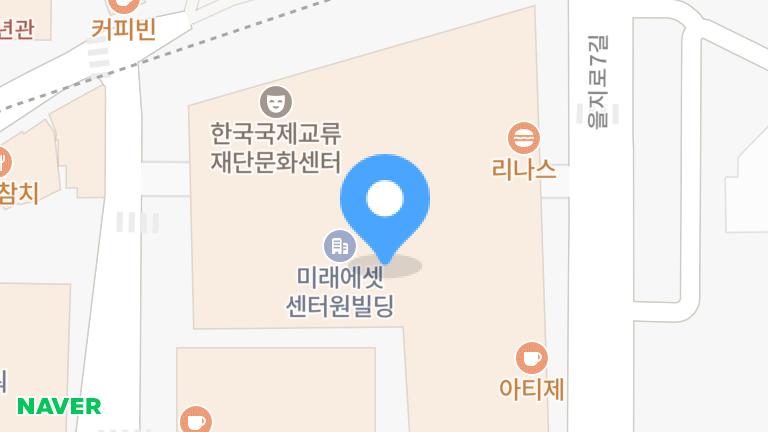Open the 리나스 restaurant marker

tap(523, 138)
